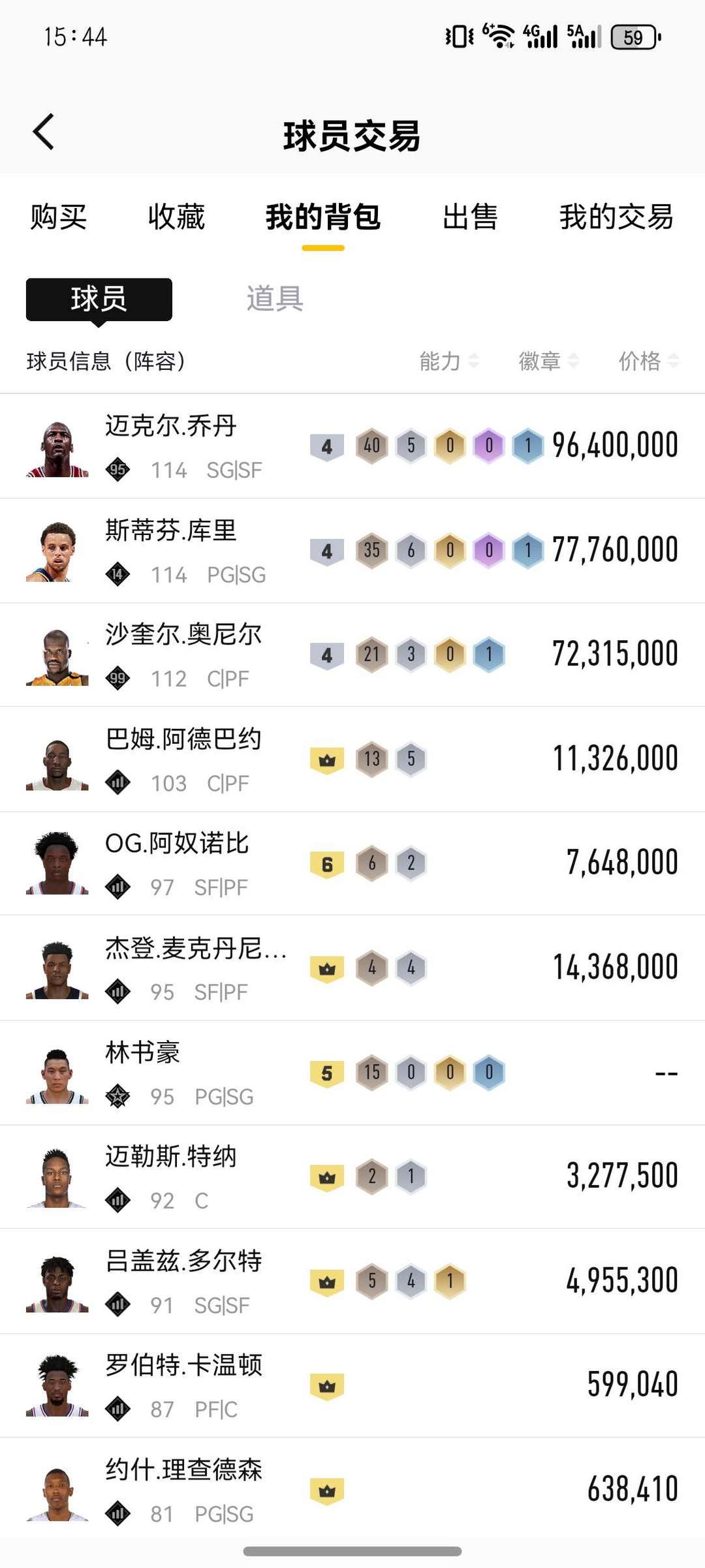The height and width of the screenshot is (1568, 705).
Task: Open the 出售 tab
Action: (x=470, y=217)
